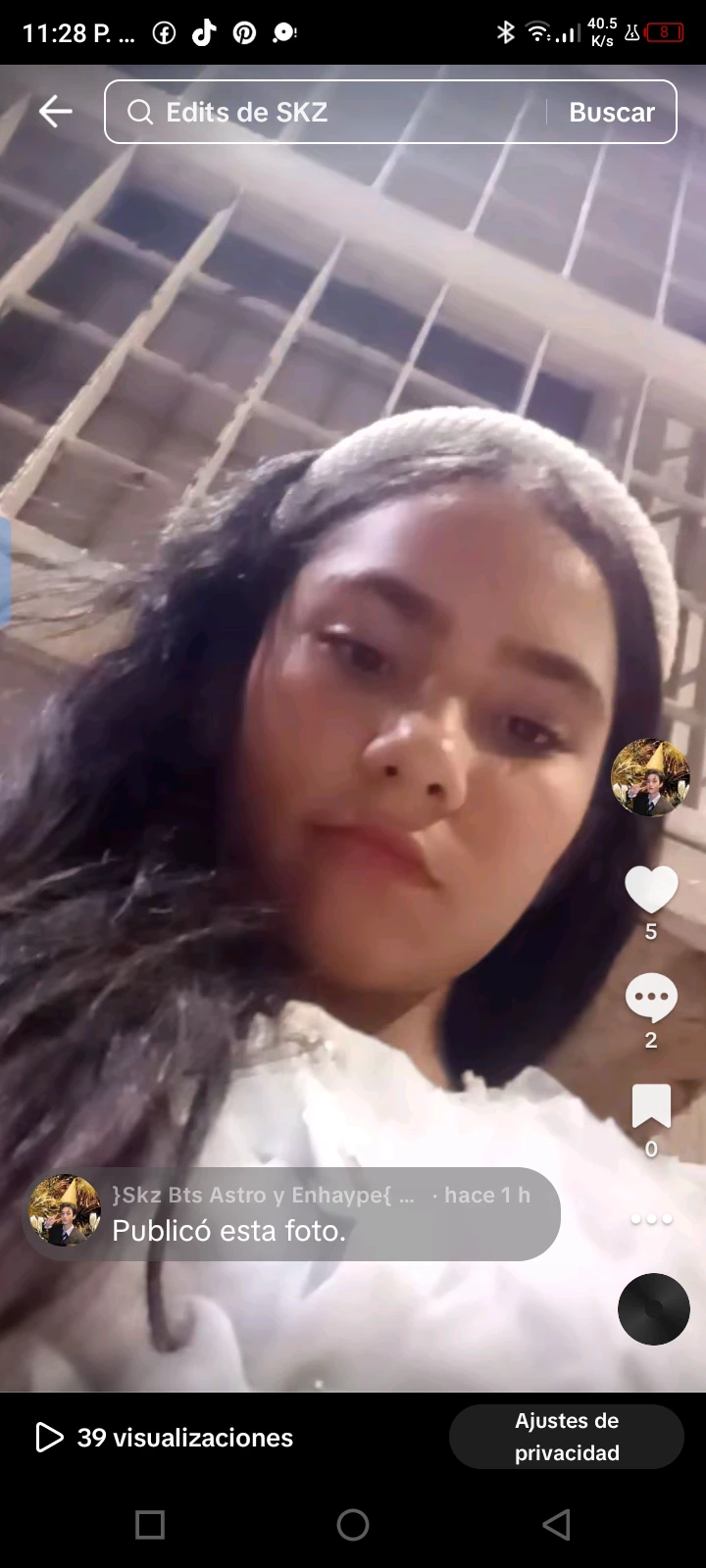The width and height of the screenshot is (706, 1568).
Task: Save this post with the bookmark icon
Action: tap(651, 1107)
